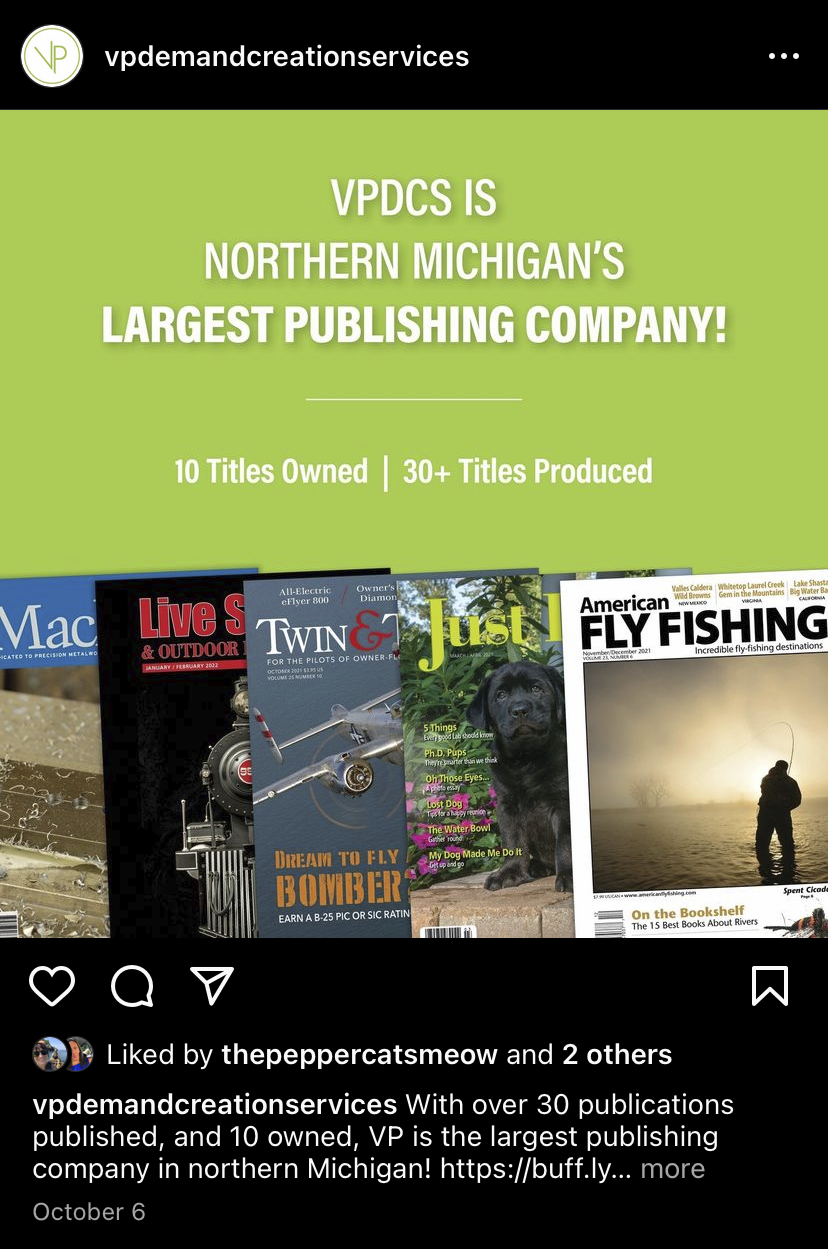Expand the caption with "more"
The height and width of the screenshot is (1249, 828).
[672, 1169]
